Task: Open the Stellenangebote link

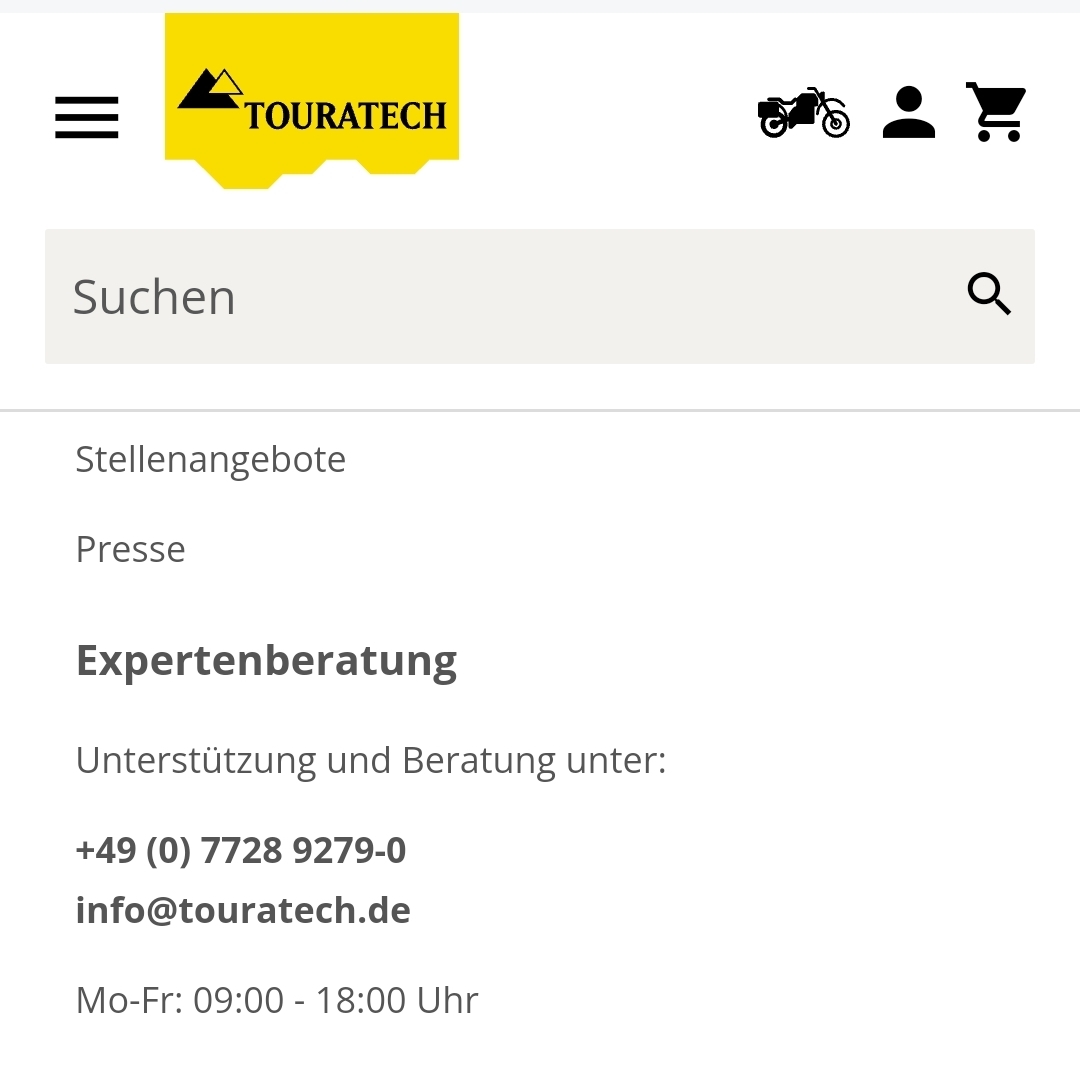Action: click(x=211, y=459)
